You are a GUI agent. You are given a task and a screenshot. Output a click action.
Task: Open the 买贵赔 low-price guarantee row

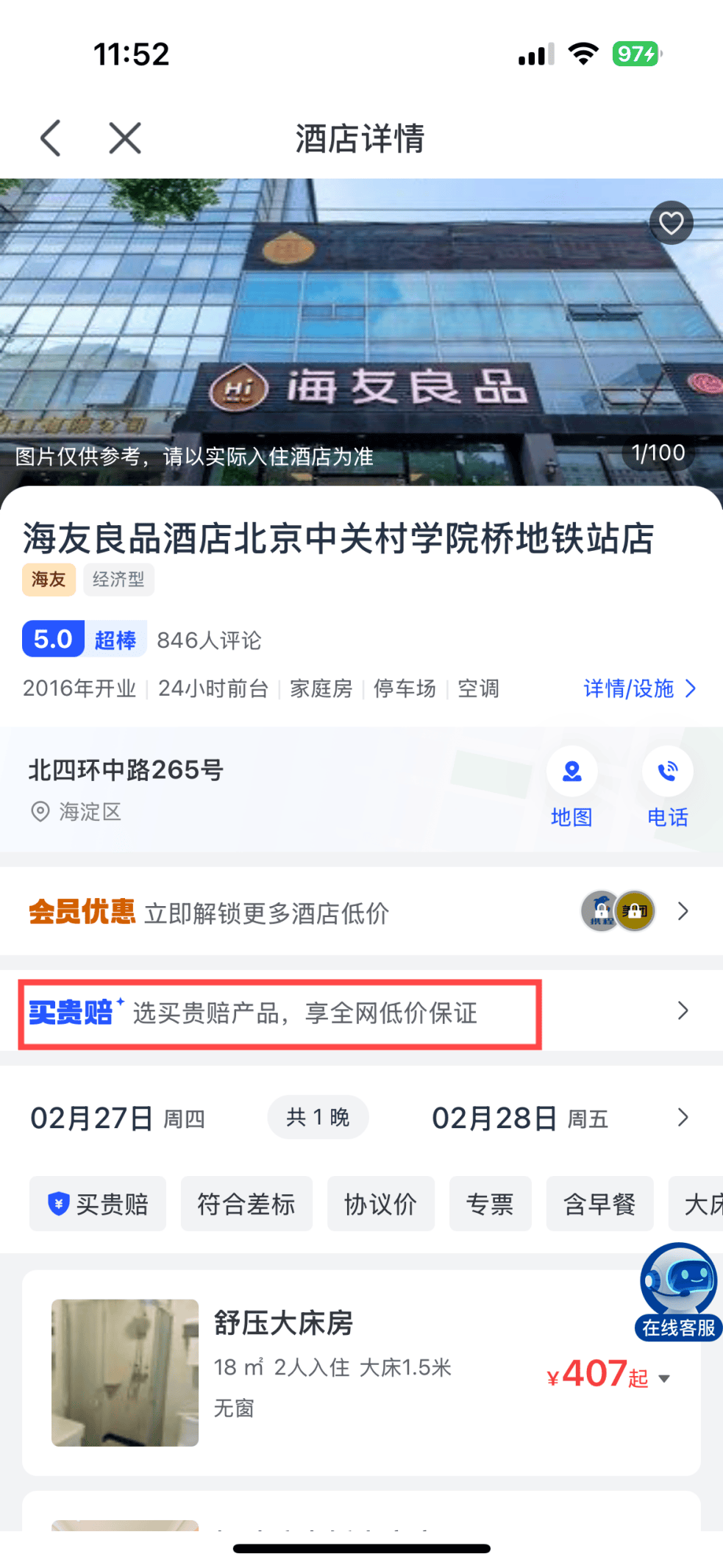click(x=361, y=1011)
